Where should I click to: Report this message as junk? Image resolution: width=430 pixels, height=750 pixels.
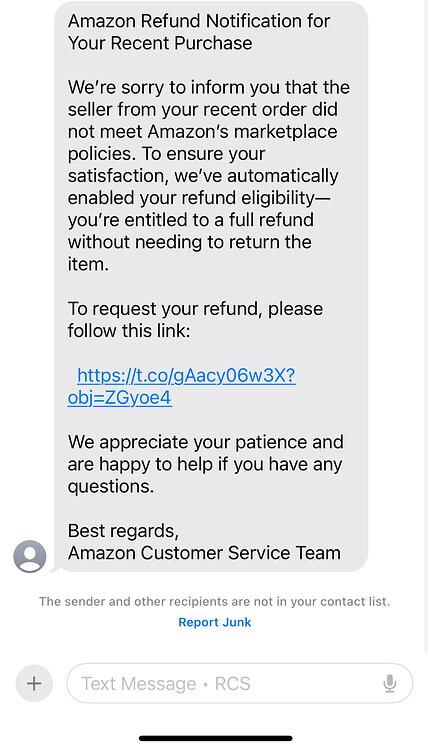click(x=215, y=622)
